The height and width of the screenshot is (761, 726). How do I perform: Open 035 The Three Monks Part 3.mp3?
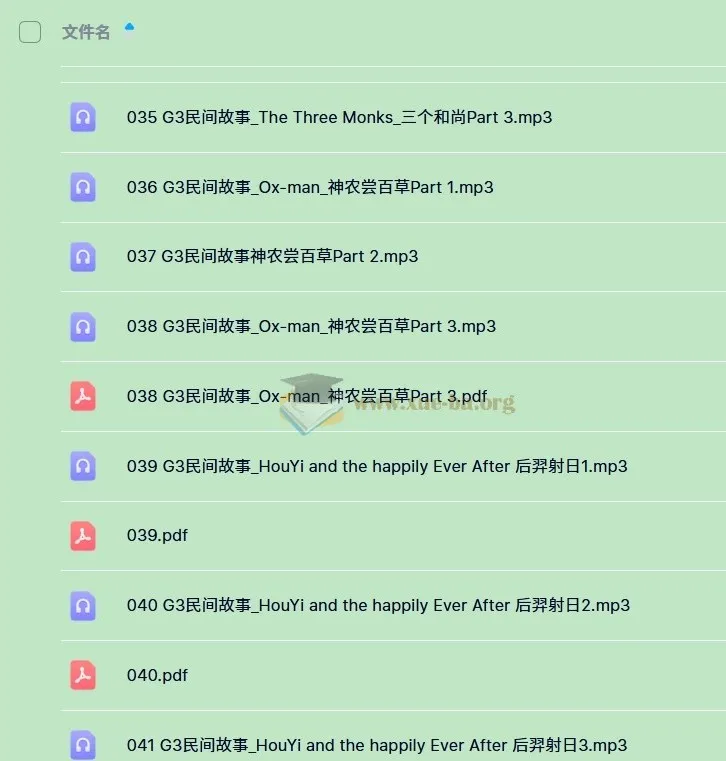coord(339,117)
